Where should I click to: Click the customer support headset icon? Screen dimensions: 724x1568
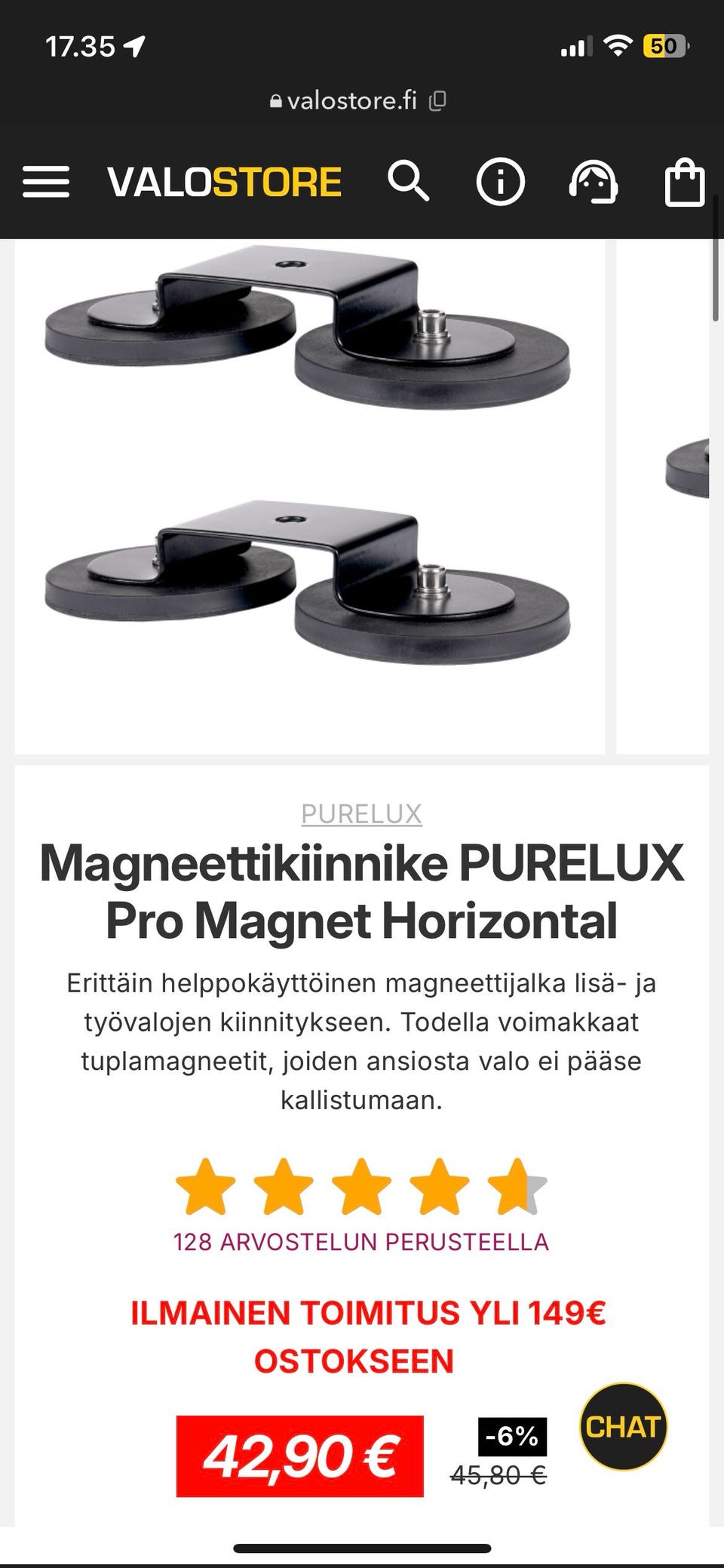(595, 181)
